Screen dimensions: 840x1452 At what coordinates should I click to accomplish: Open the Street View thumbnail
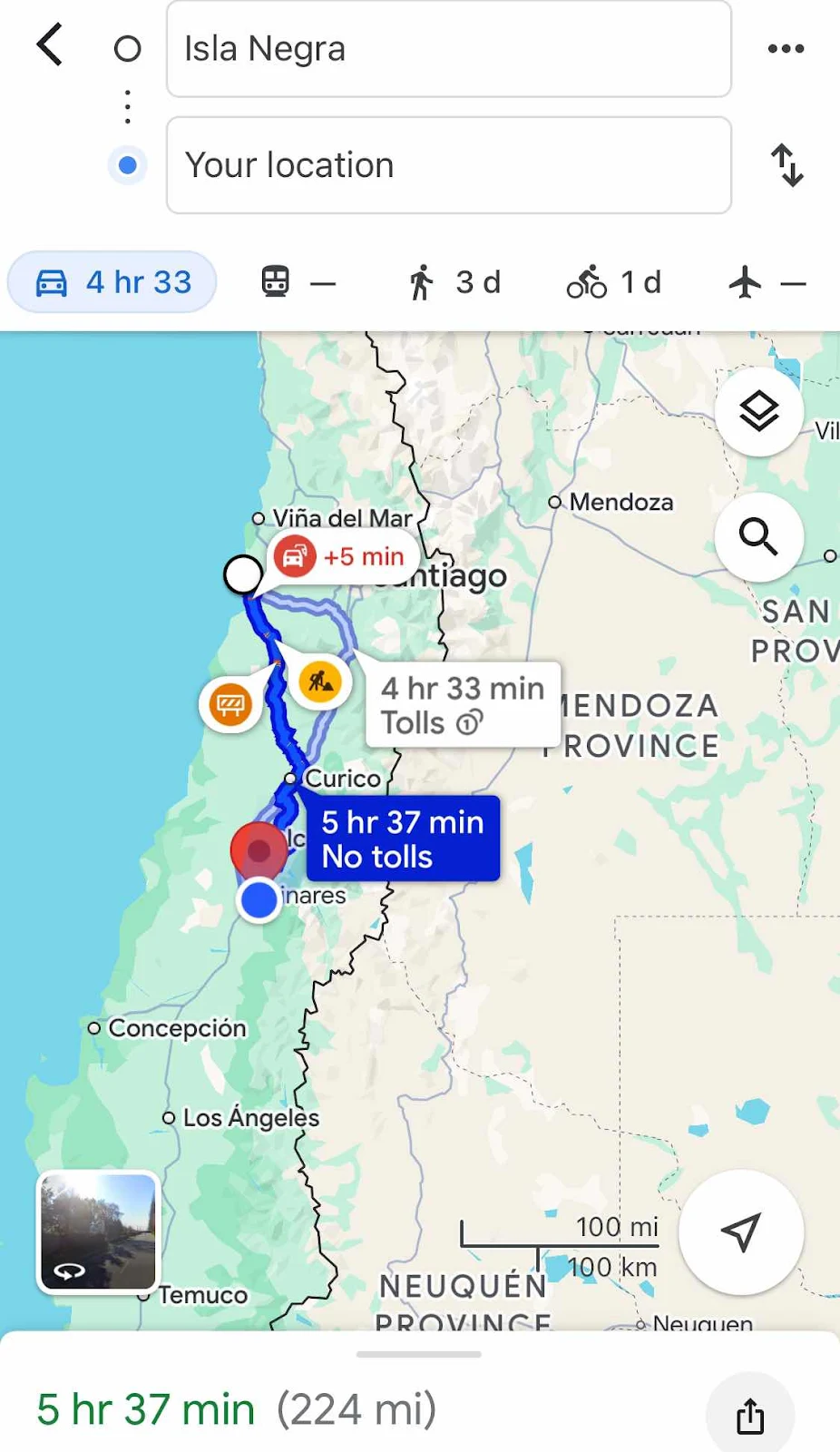coord(98,1231)
